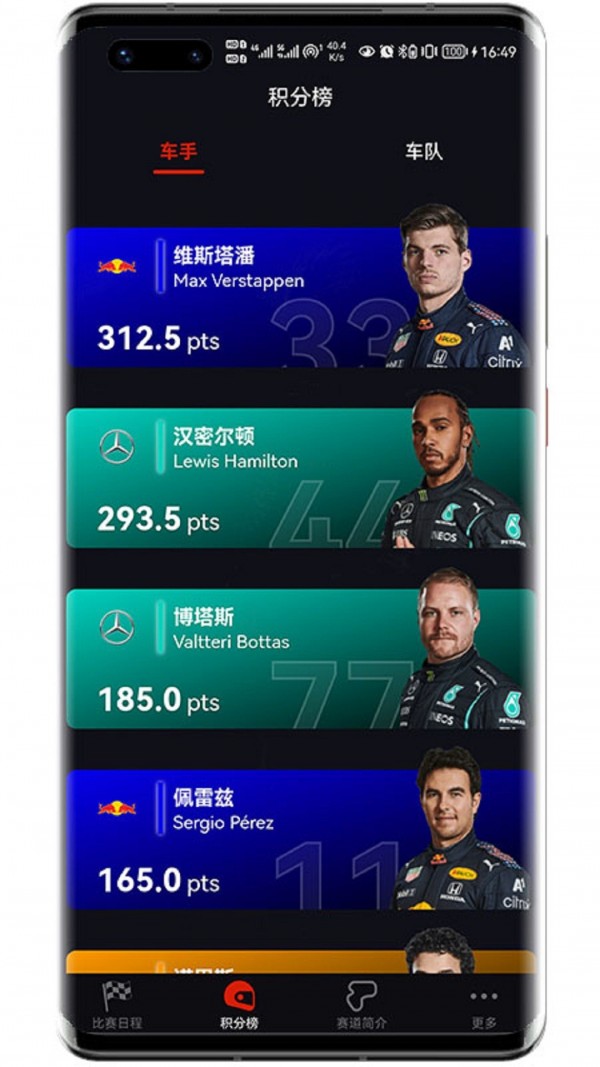Go to the 比赛日程 tab
The image size is (600, 1067).
point(117,1005)
